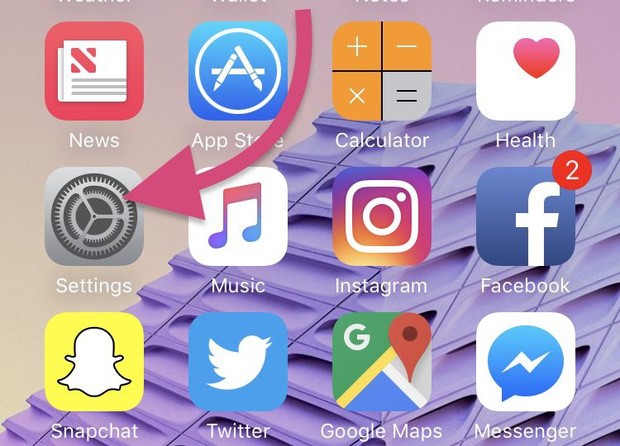
Task: Open the Settings app
Action: click(94, 216)
